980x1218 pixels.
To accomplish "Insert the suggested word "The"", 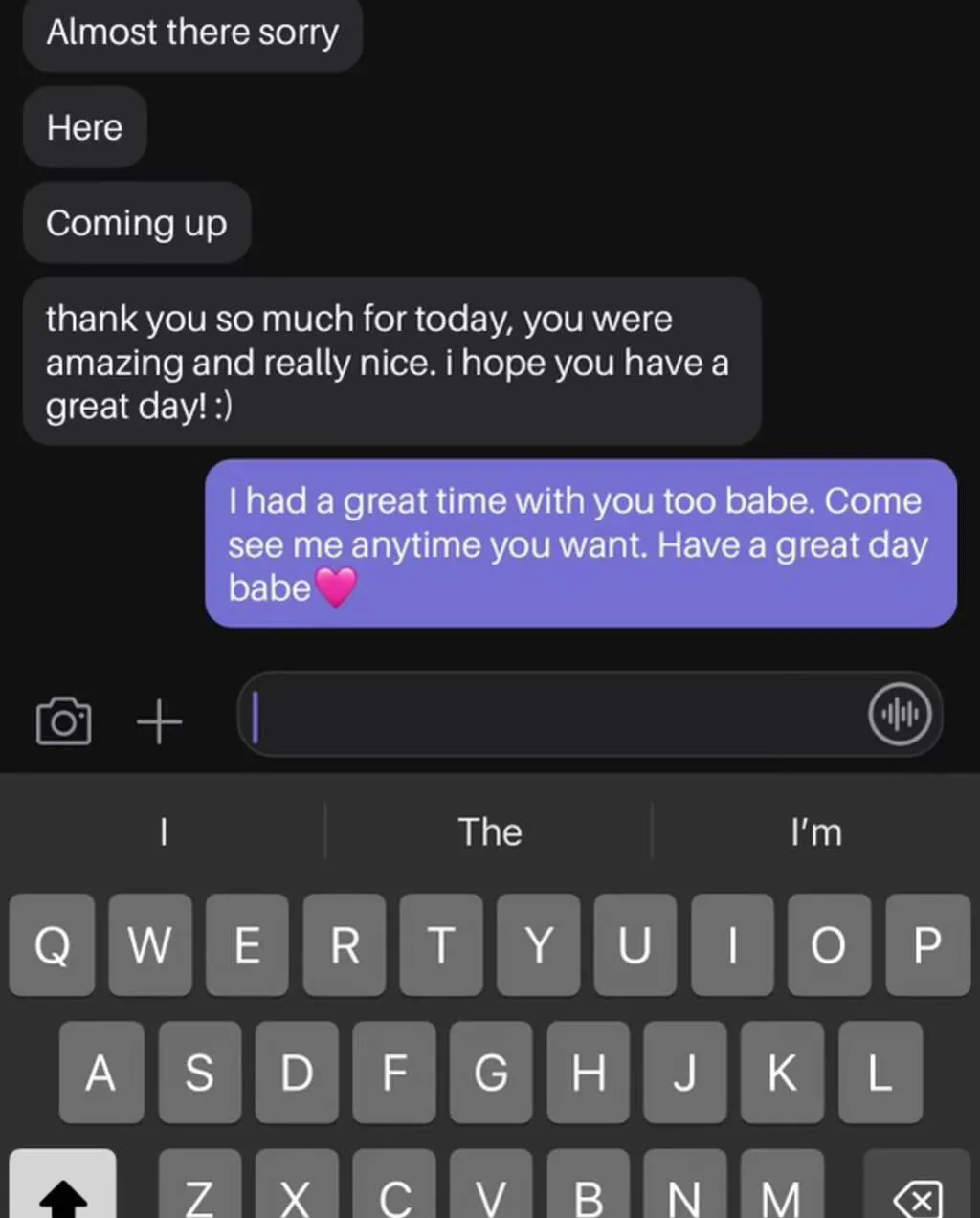I will click(489, 831).
